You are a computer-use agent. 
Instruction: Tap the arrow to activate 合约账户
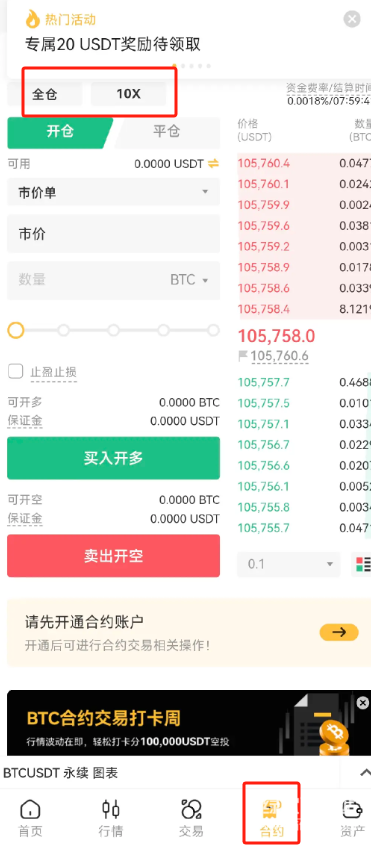(x=339, y=632)
